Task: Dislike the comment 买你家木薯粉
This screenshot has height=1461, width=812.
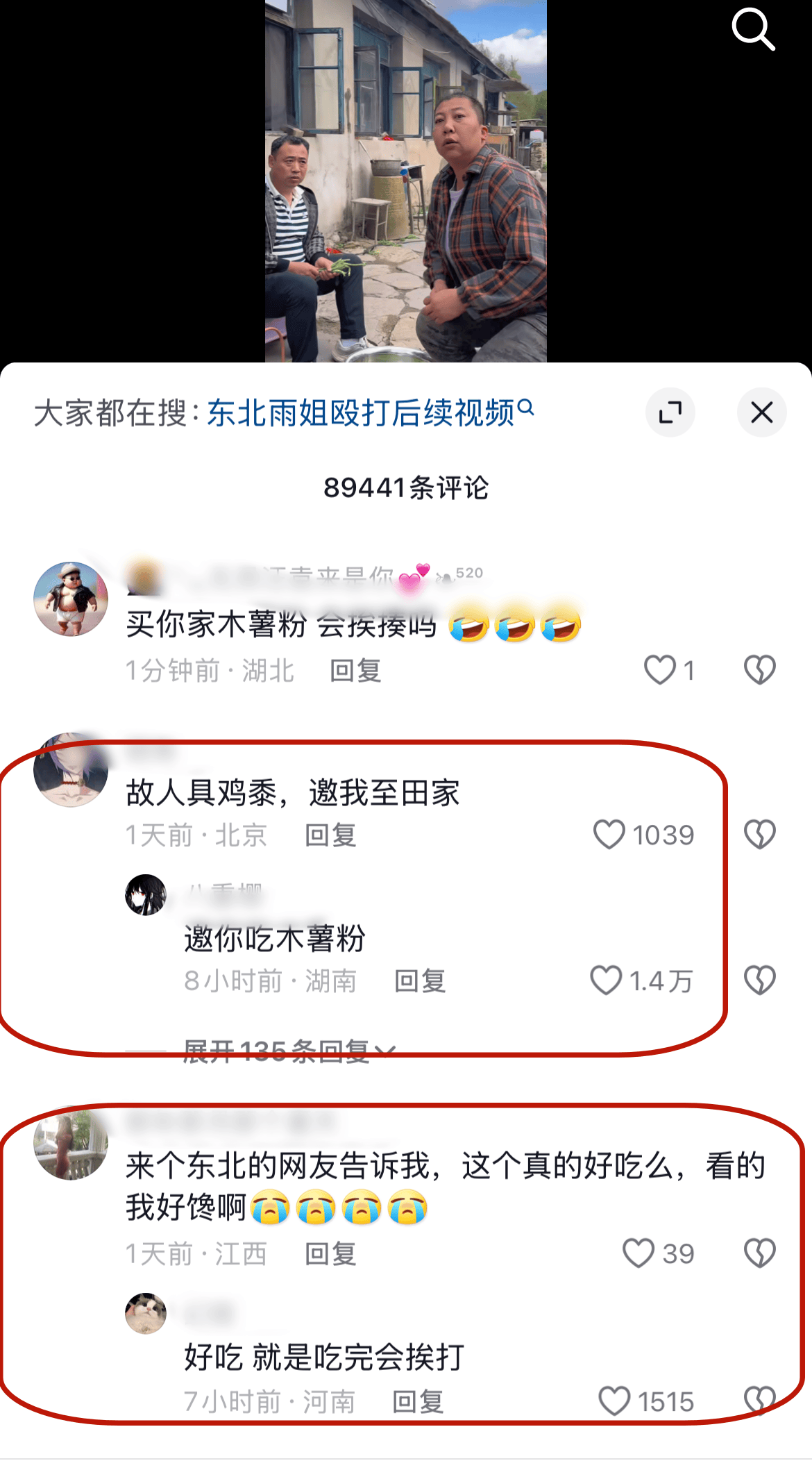Action: tap(760, 670)
